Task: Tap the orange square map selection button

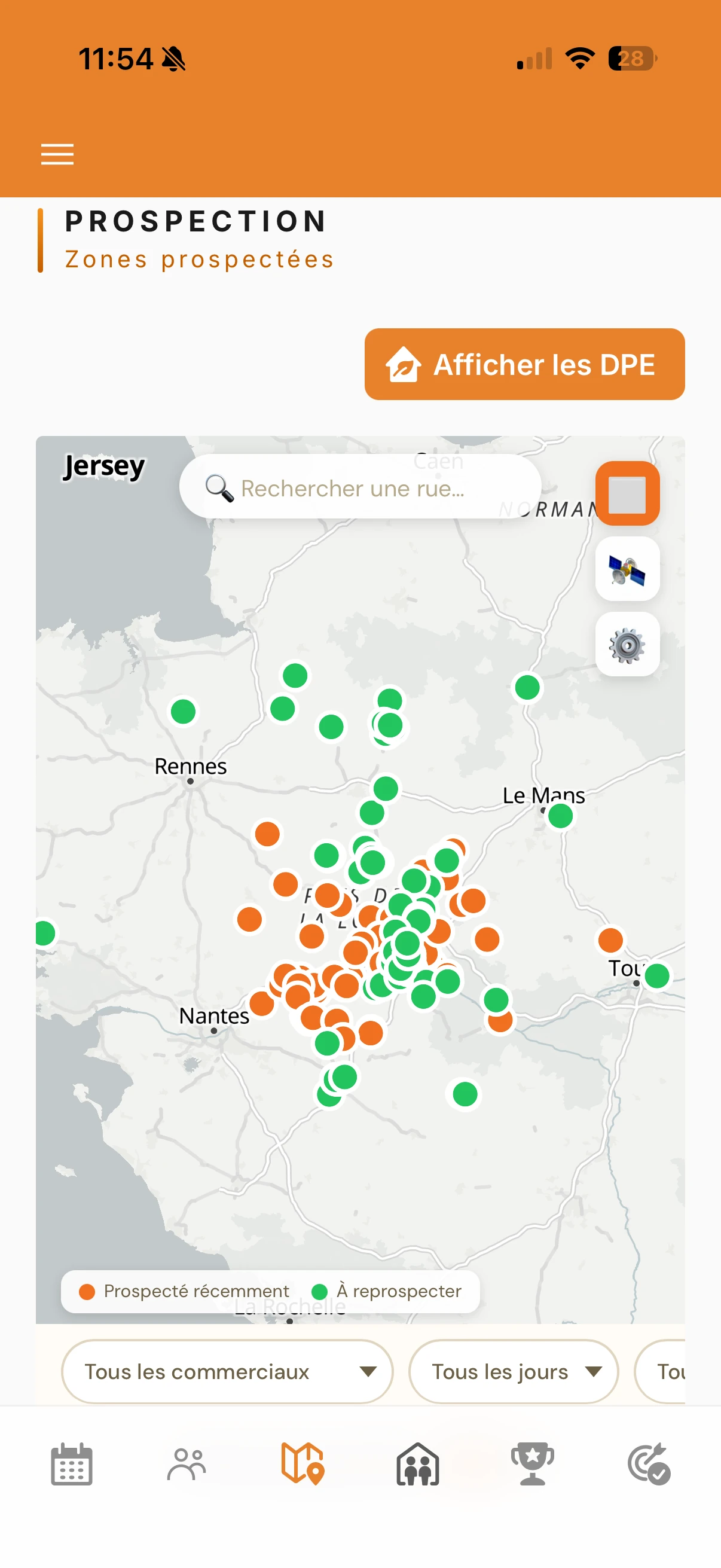Action: [627, 493]
